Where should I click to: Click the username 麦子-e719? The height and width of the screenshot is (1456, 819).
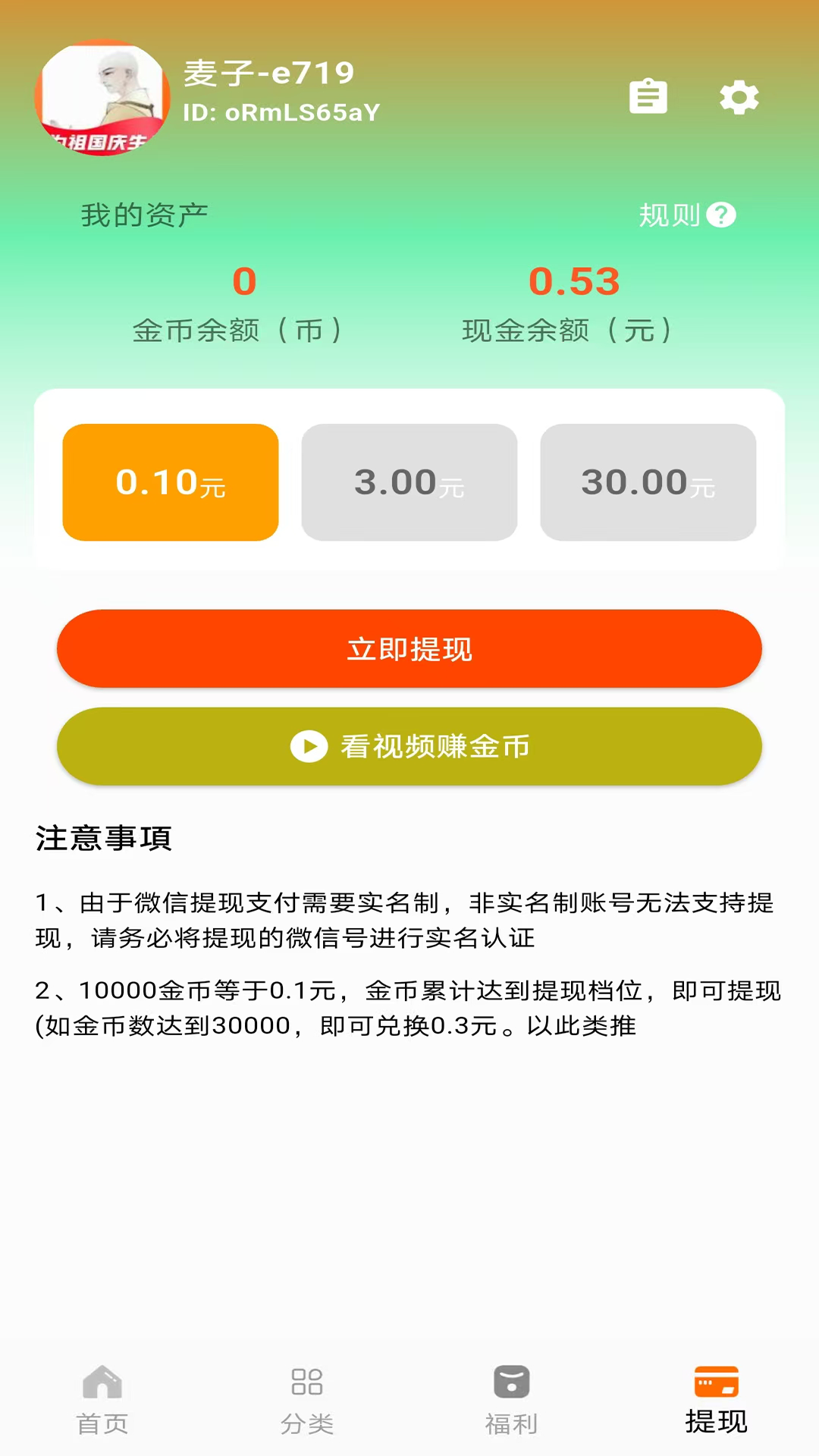[x=268, y=73]
